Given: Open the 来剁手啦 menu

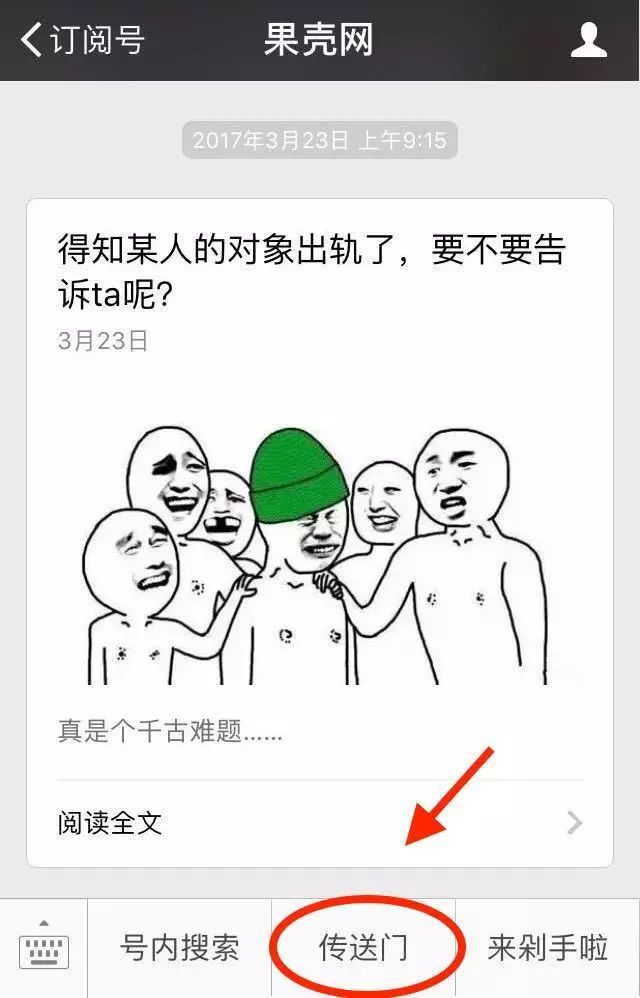Looking at the screenshot, I should click(547, 947).
